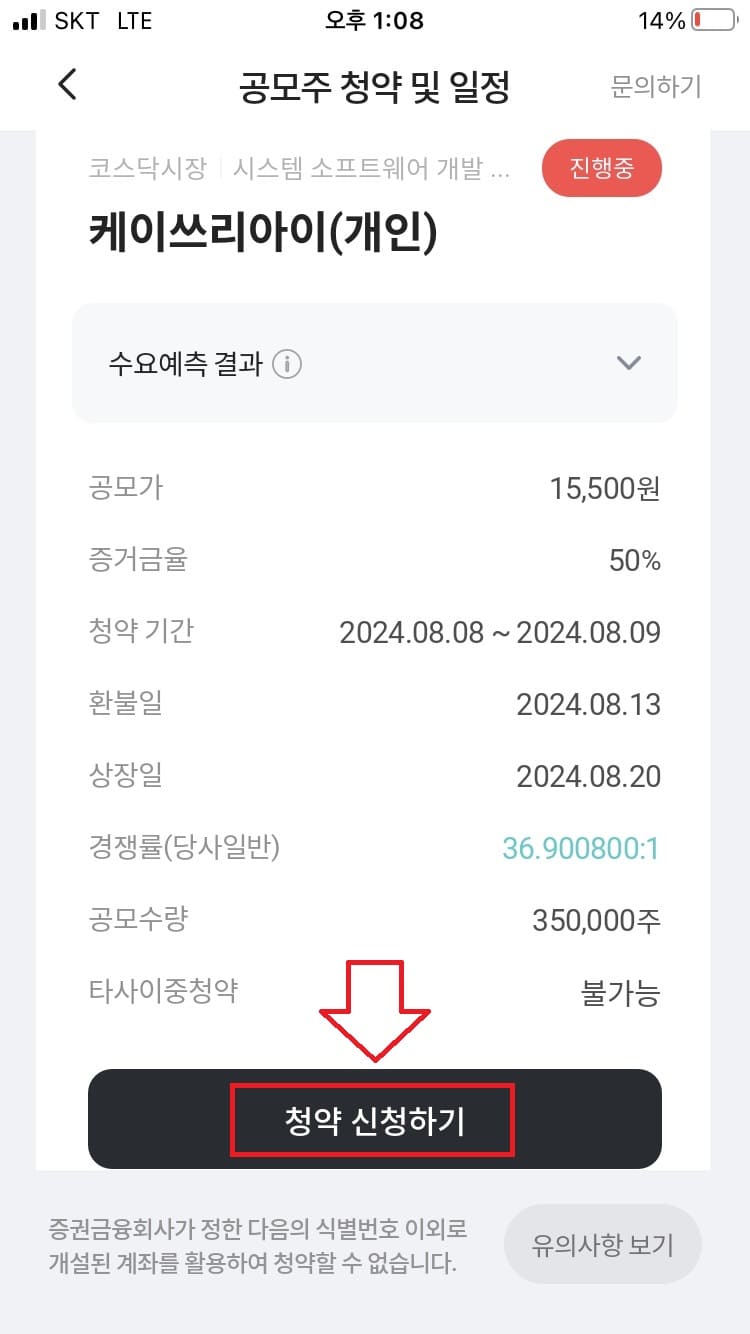Tap 청약 신청하기 to apply for subscription

click(x=374, y=1118)
